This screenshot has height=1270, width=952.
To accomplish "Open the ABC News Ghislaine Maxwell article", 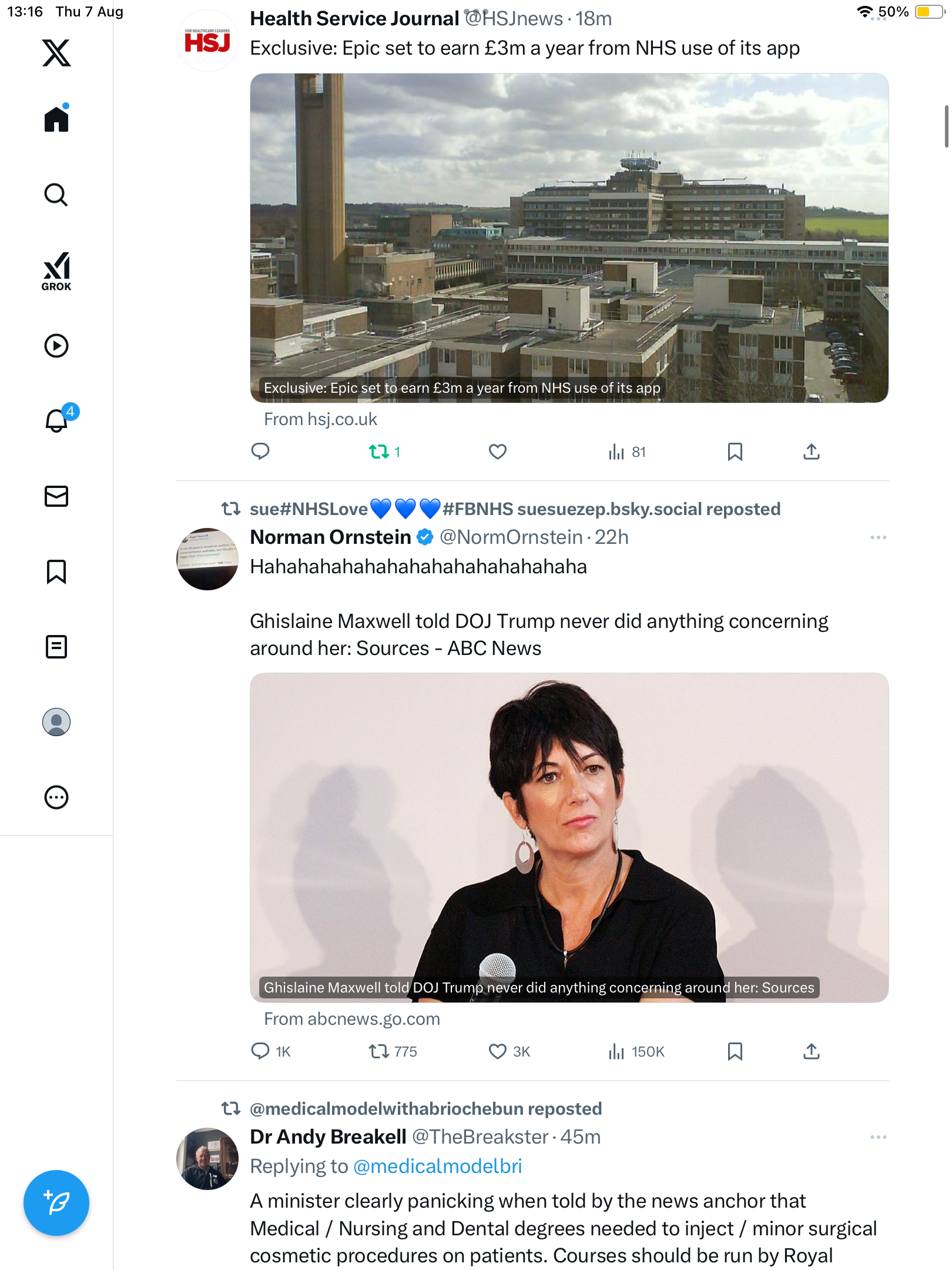I will click(x=569, y=838).
